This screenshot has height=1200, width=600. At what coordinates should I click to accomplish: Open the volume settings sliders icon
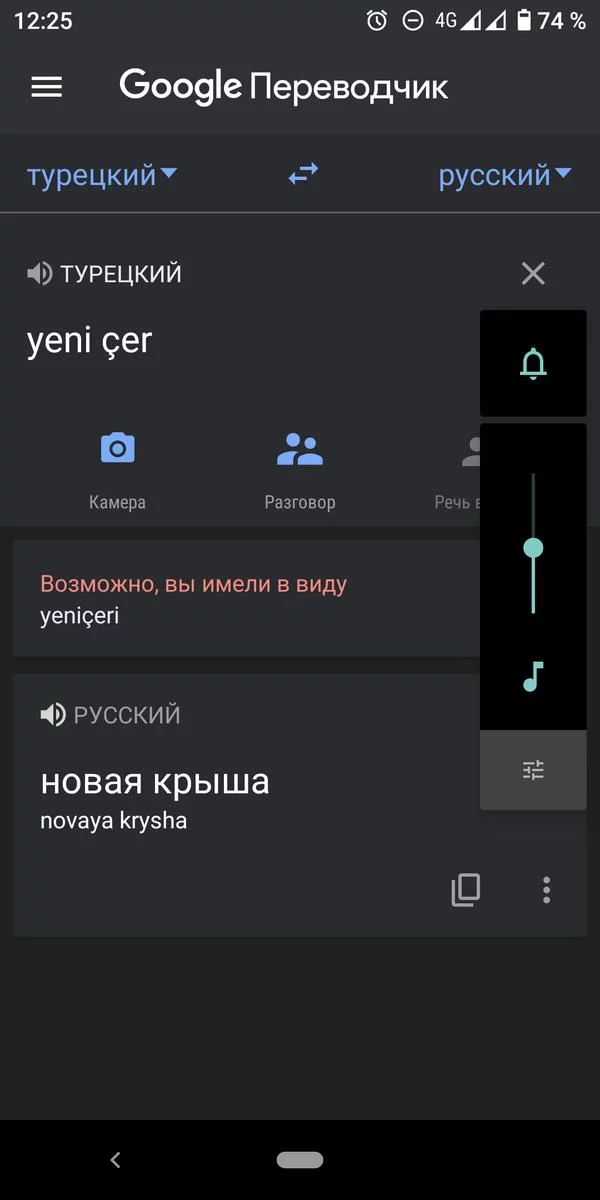pos(533,770)
